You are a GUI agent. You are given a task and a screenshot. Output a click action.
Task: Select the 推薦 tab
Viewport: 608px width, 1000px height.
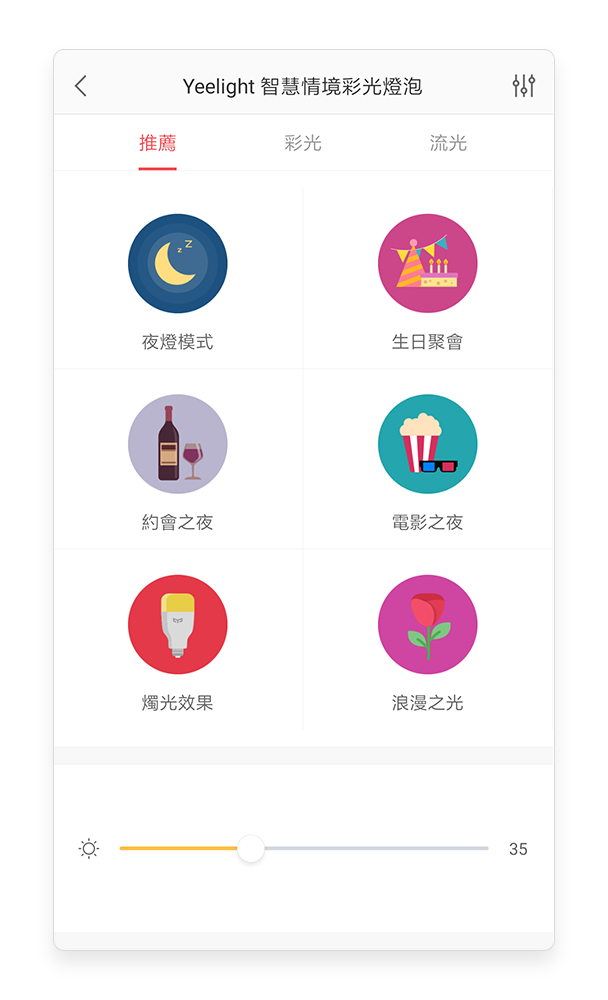pos(158,143)
